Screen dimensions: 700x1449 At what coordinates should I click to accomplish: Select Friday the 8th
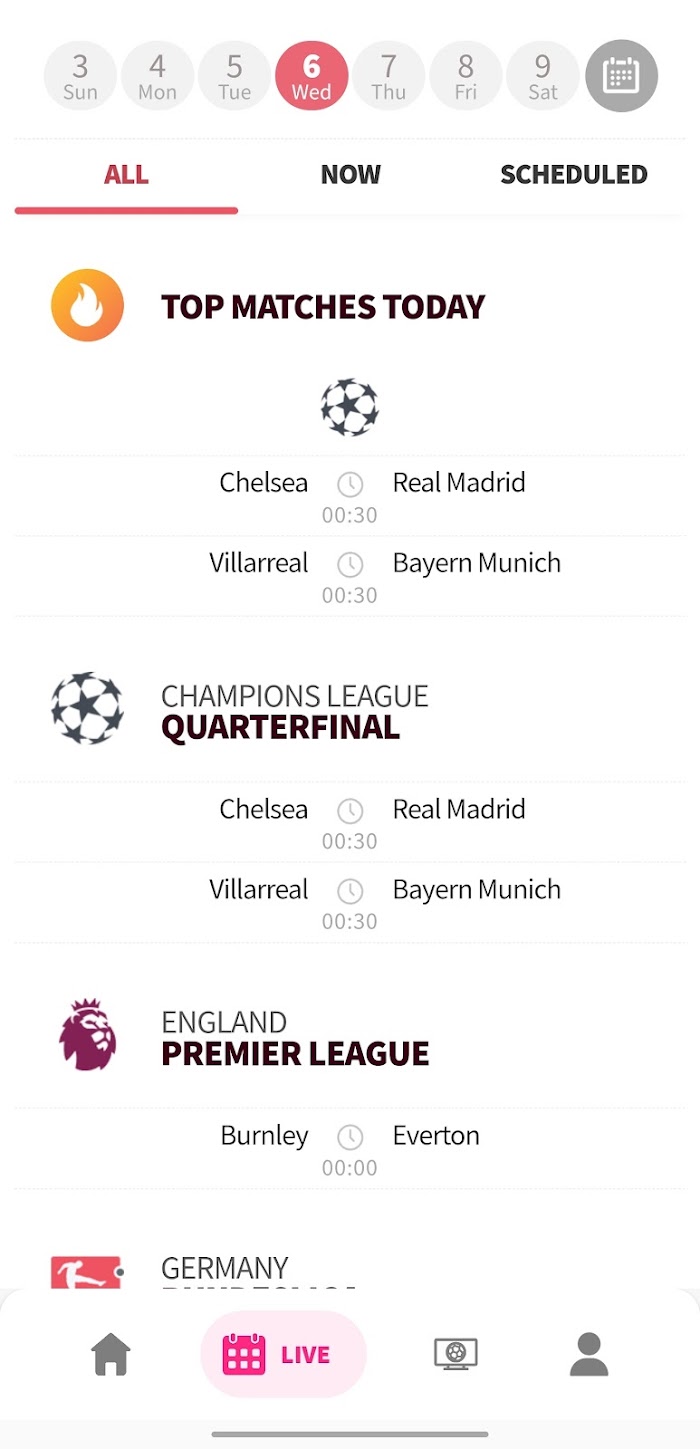pyautogui.click(x=466, y=77)
